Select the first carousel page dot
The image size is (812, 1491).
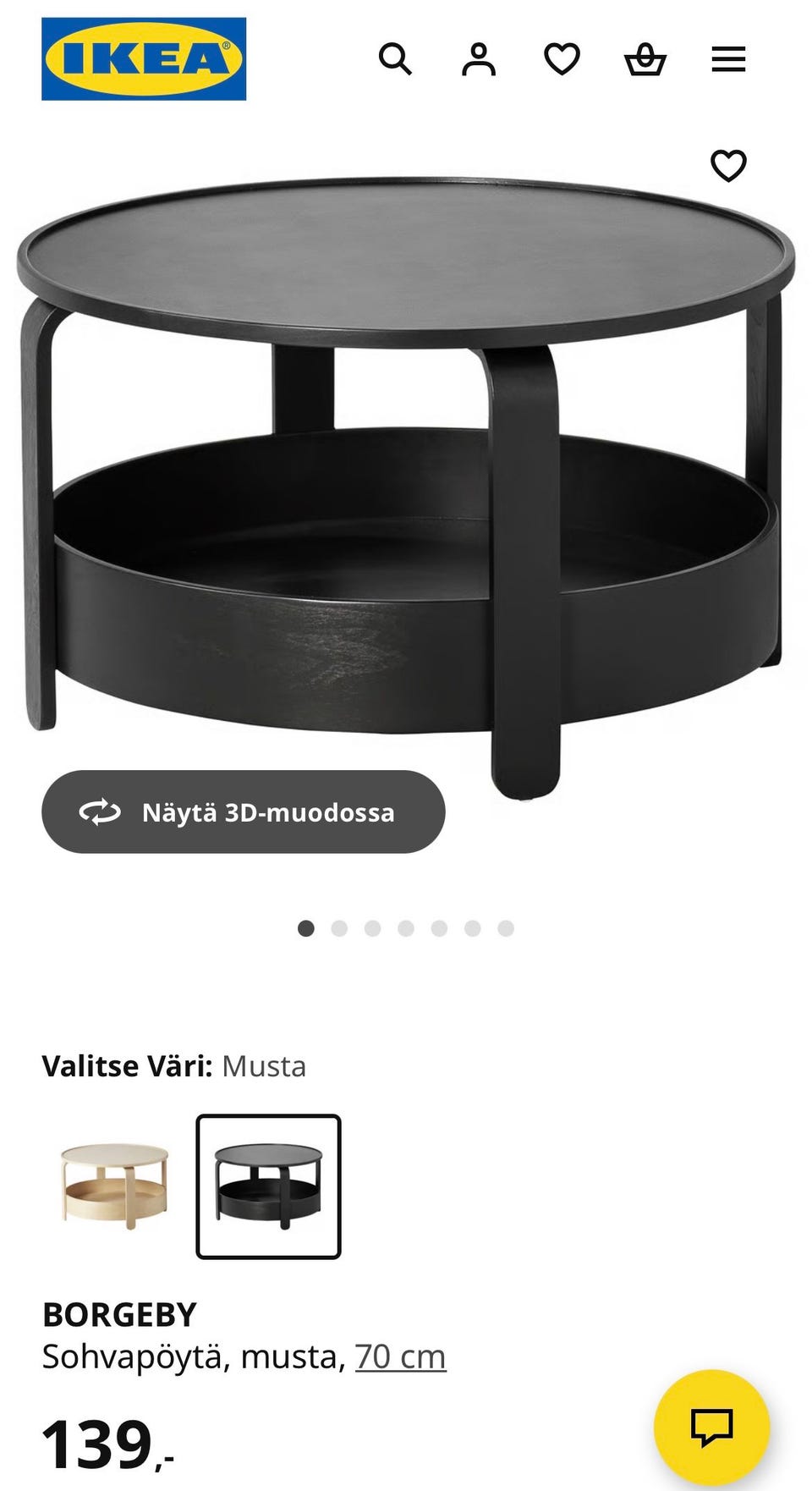coord(307,928)
